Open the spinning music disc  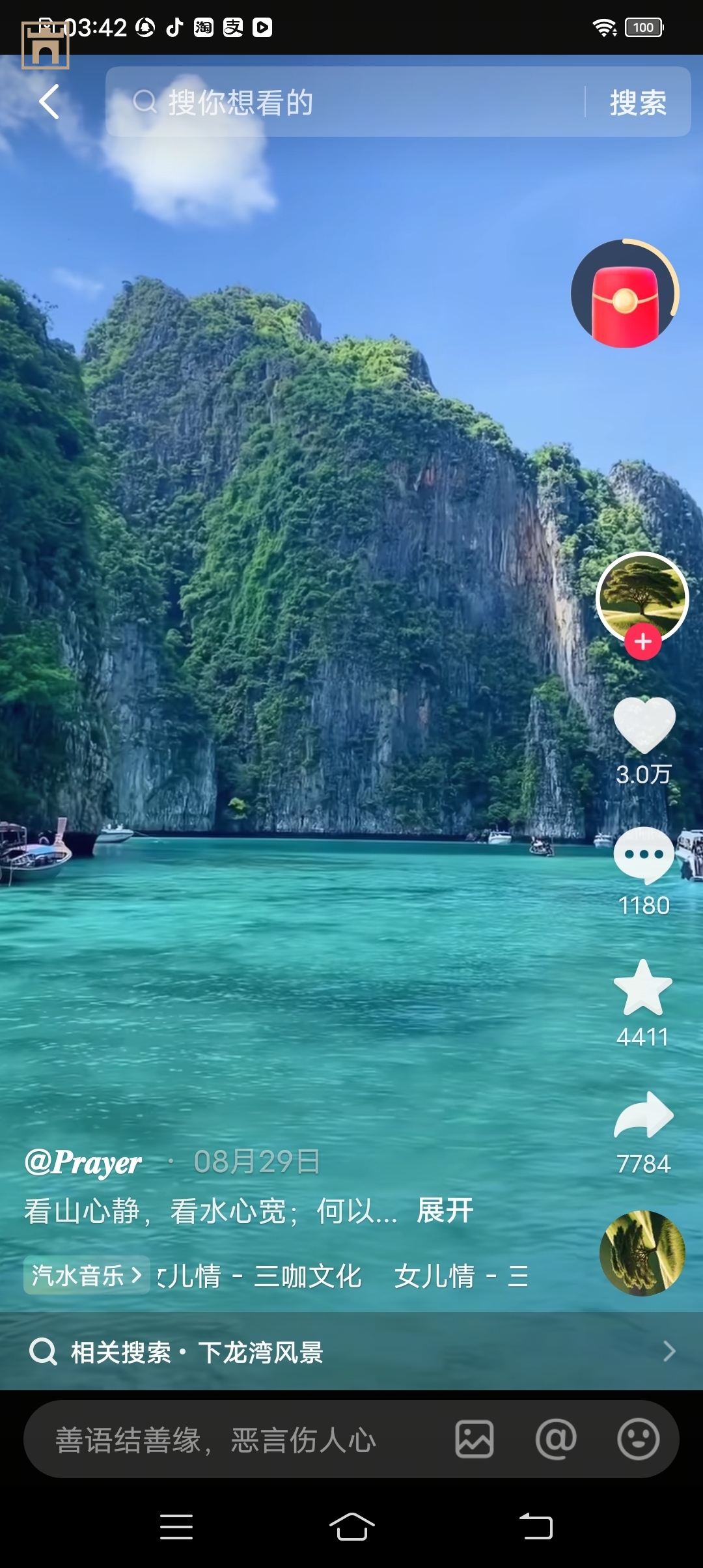[642, 1253]
